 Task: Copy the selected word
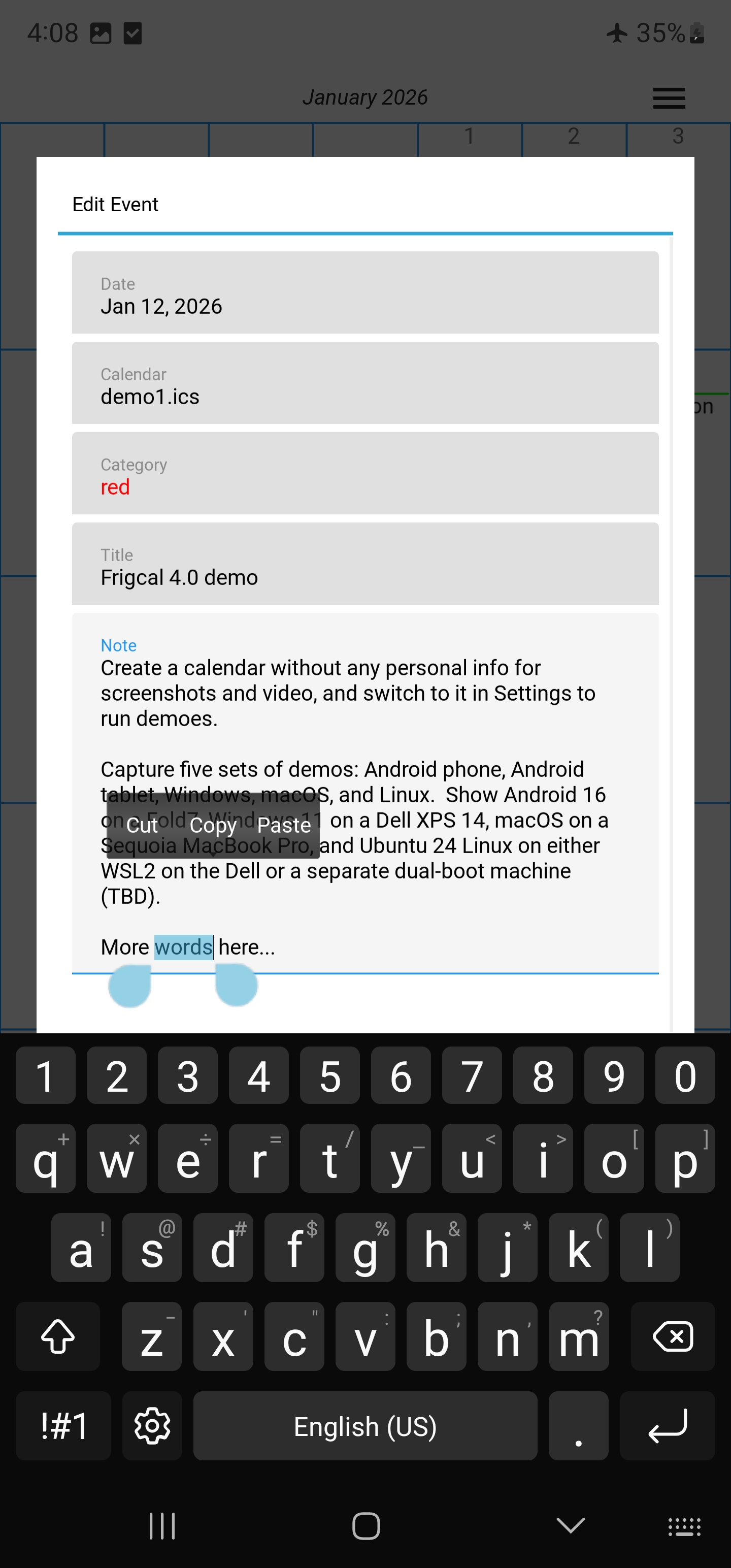[212, 826]
